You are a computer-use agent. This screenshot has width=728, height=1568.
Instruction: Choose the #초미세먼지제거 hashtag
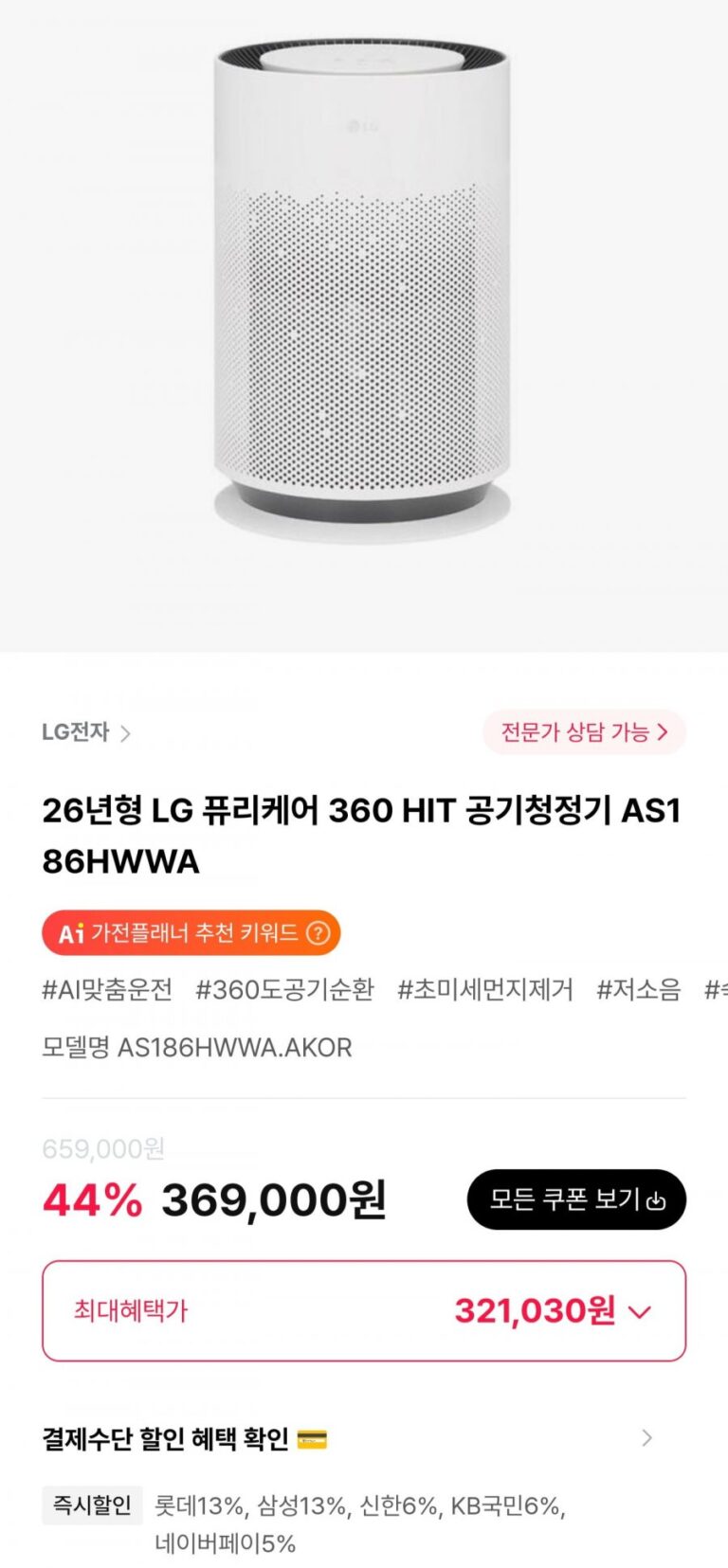tap(484, 990)
